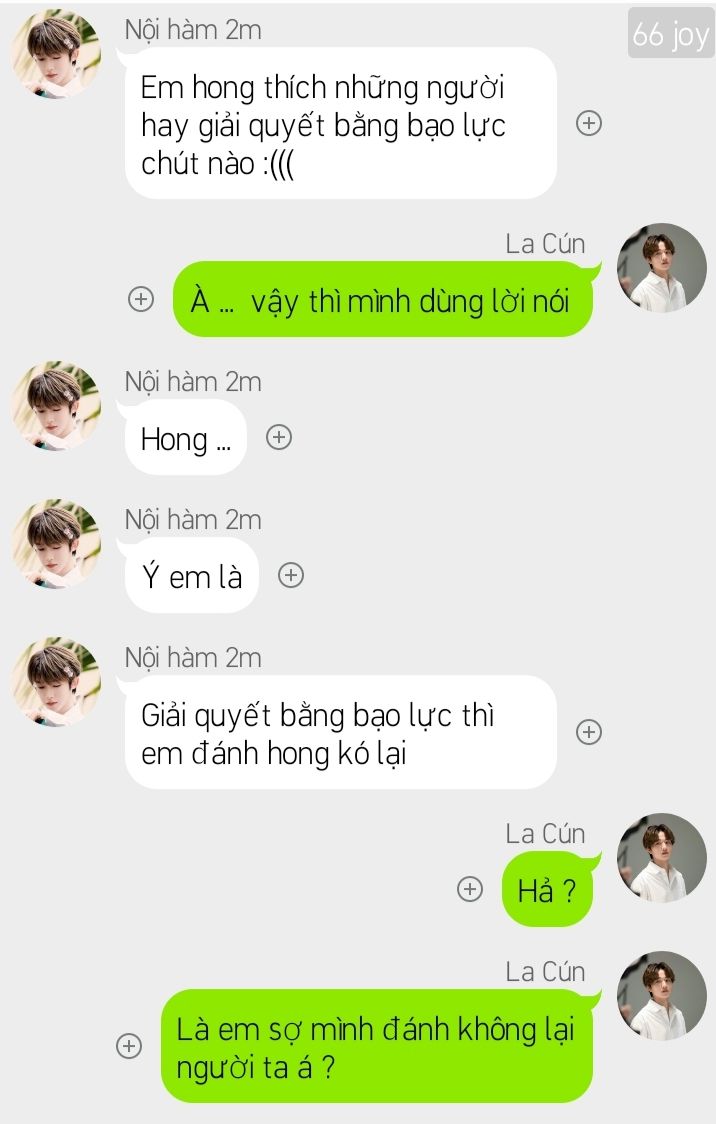Open La Cún's avatar beside "Hả ?" message
Viewport: 716px width, 1124px height.
661,858
